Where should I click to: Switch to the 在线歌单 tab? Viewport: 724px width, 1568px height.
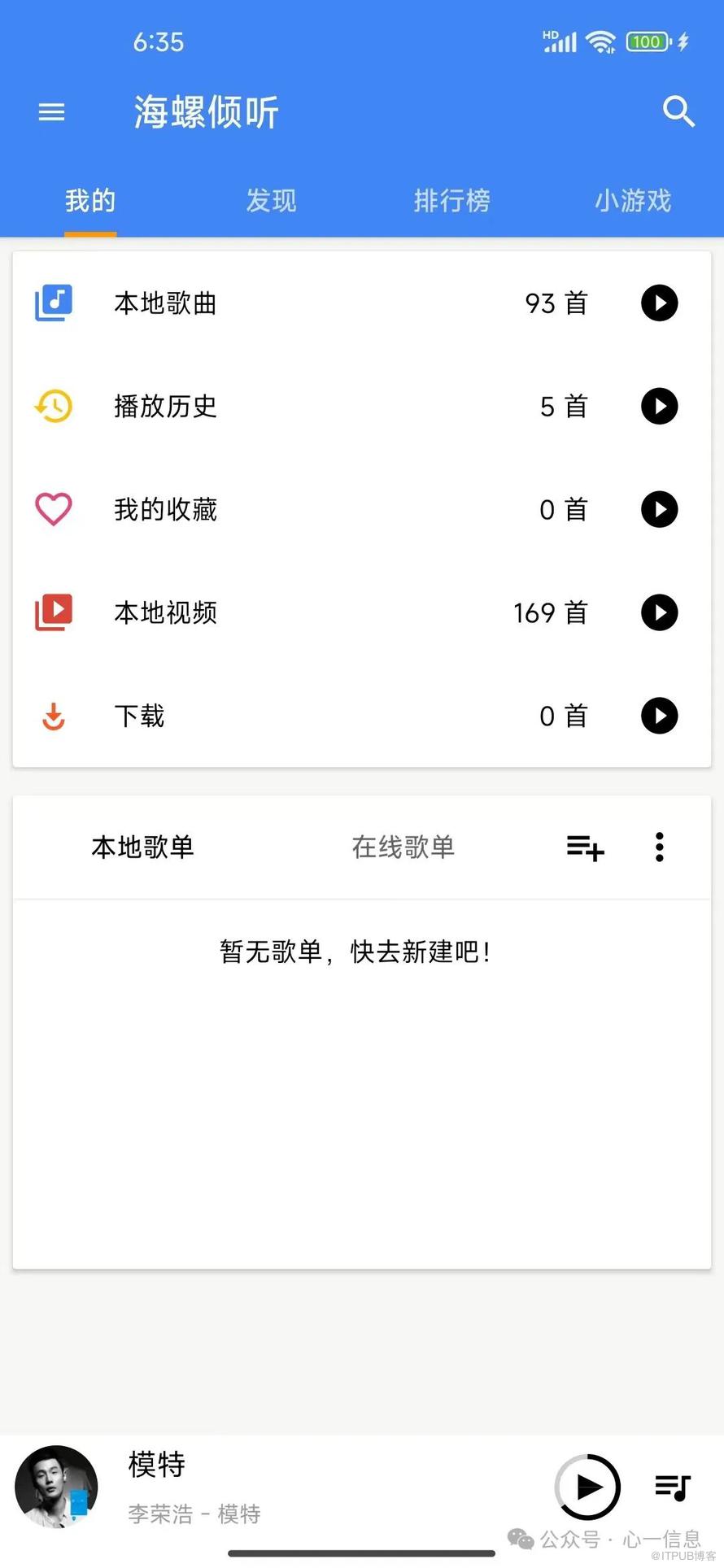tap(403, 847)
